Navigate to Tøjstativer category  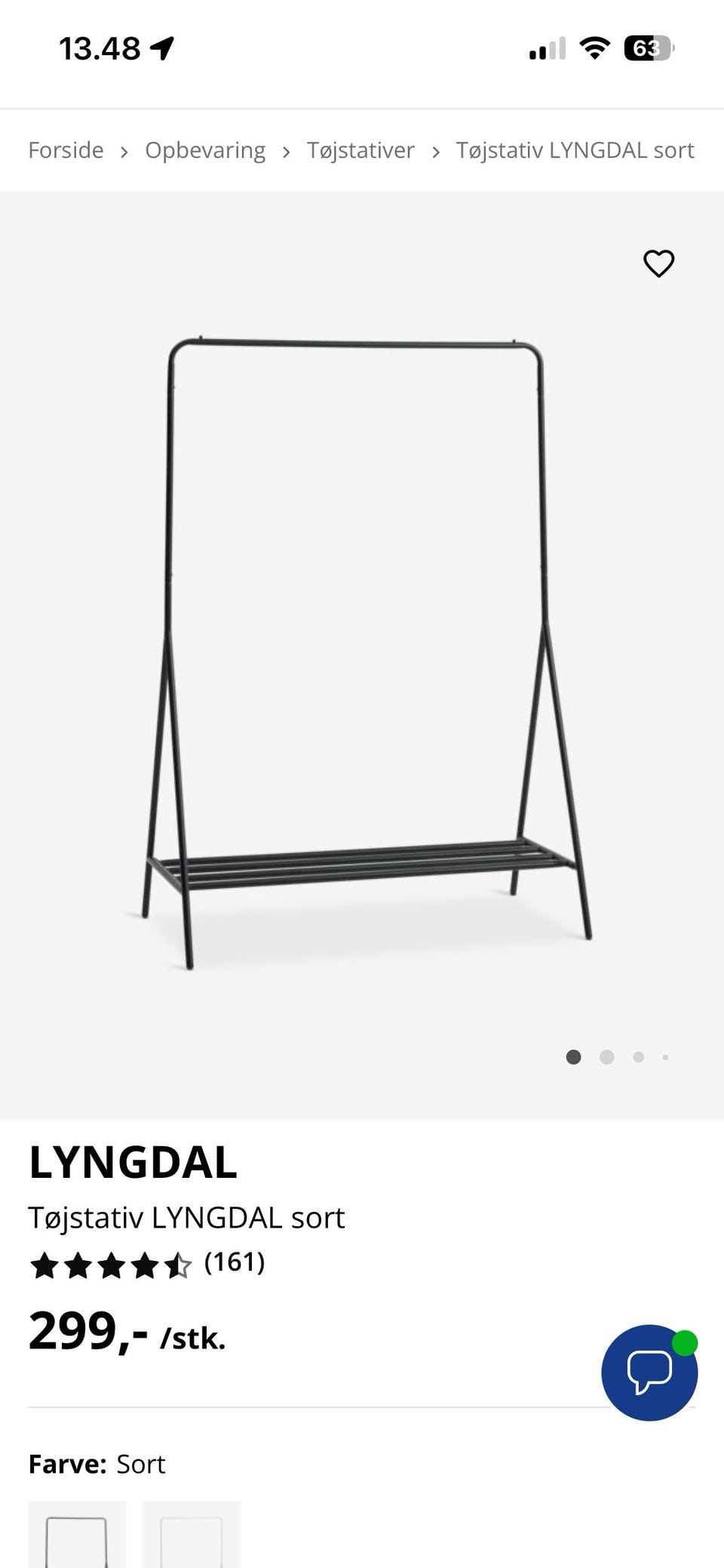click(360, 150)
